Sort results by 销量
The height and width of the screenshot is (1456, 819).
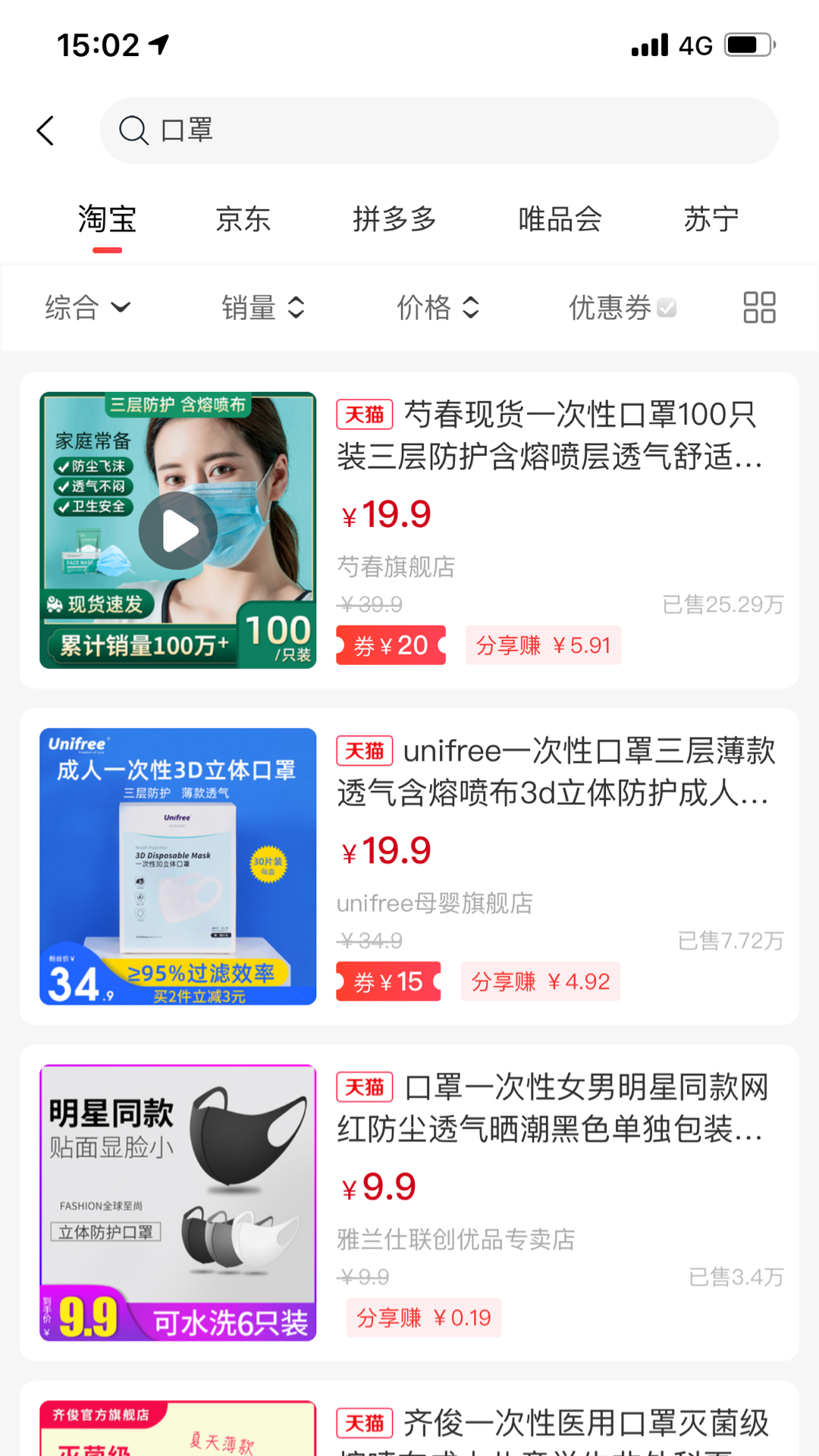point(263,307)
